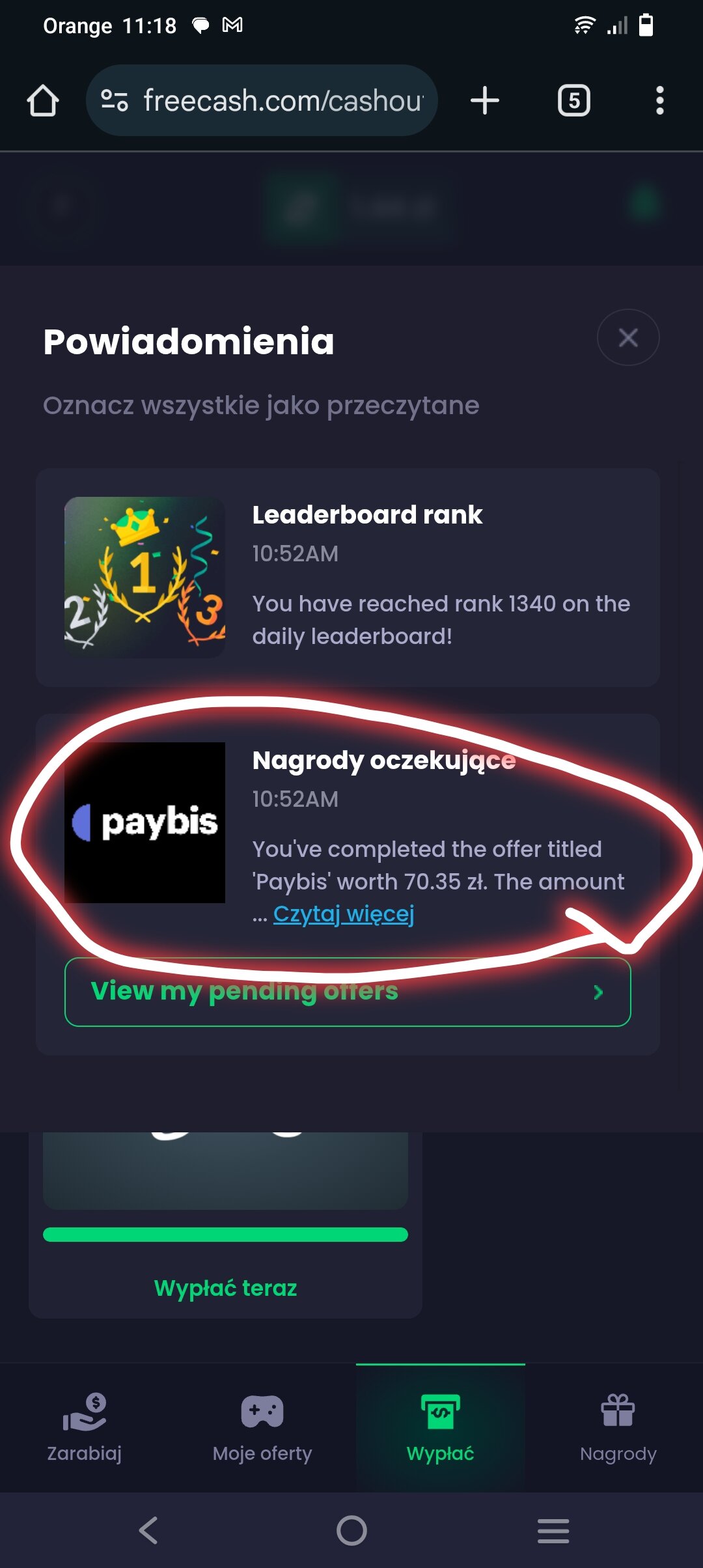Tap Wypłać teraz
703x1568 pixels.
[225, 1288]
